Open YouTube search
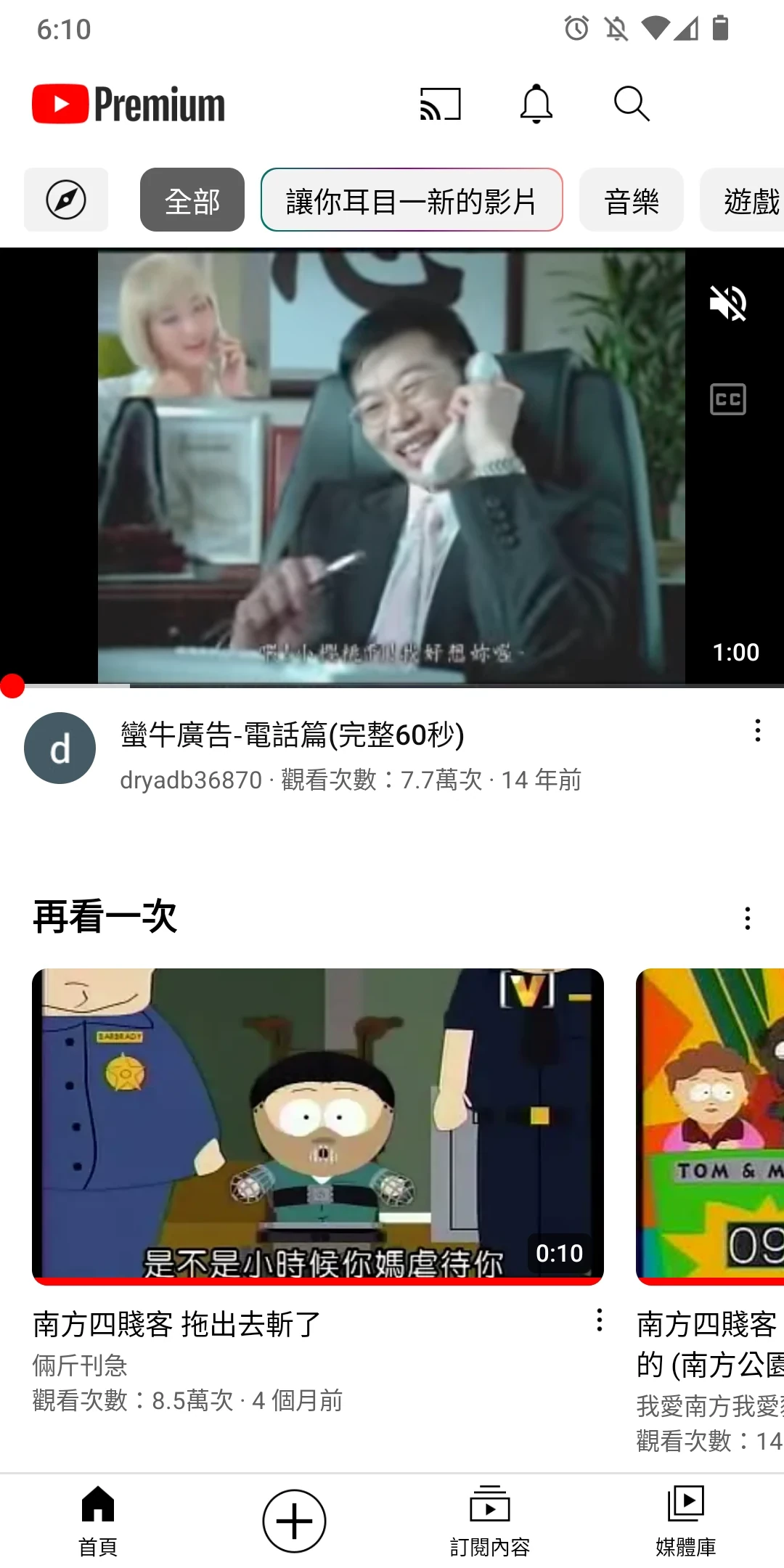 (x=631, y=105)
